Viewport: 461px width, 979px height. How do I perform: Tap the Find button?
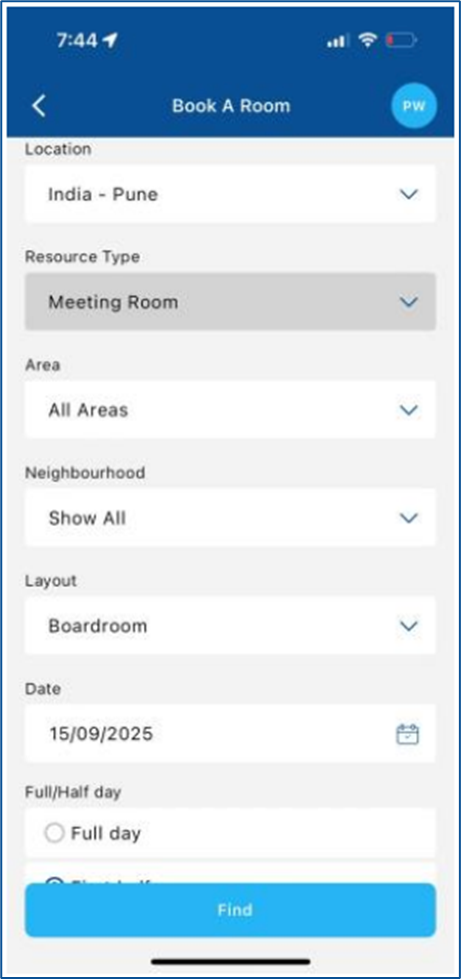point(230,910)
